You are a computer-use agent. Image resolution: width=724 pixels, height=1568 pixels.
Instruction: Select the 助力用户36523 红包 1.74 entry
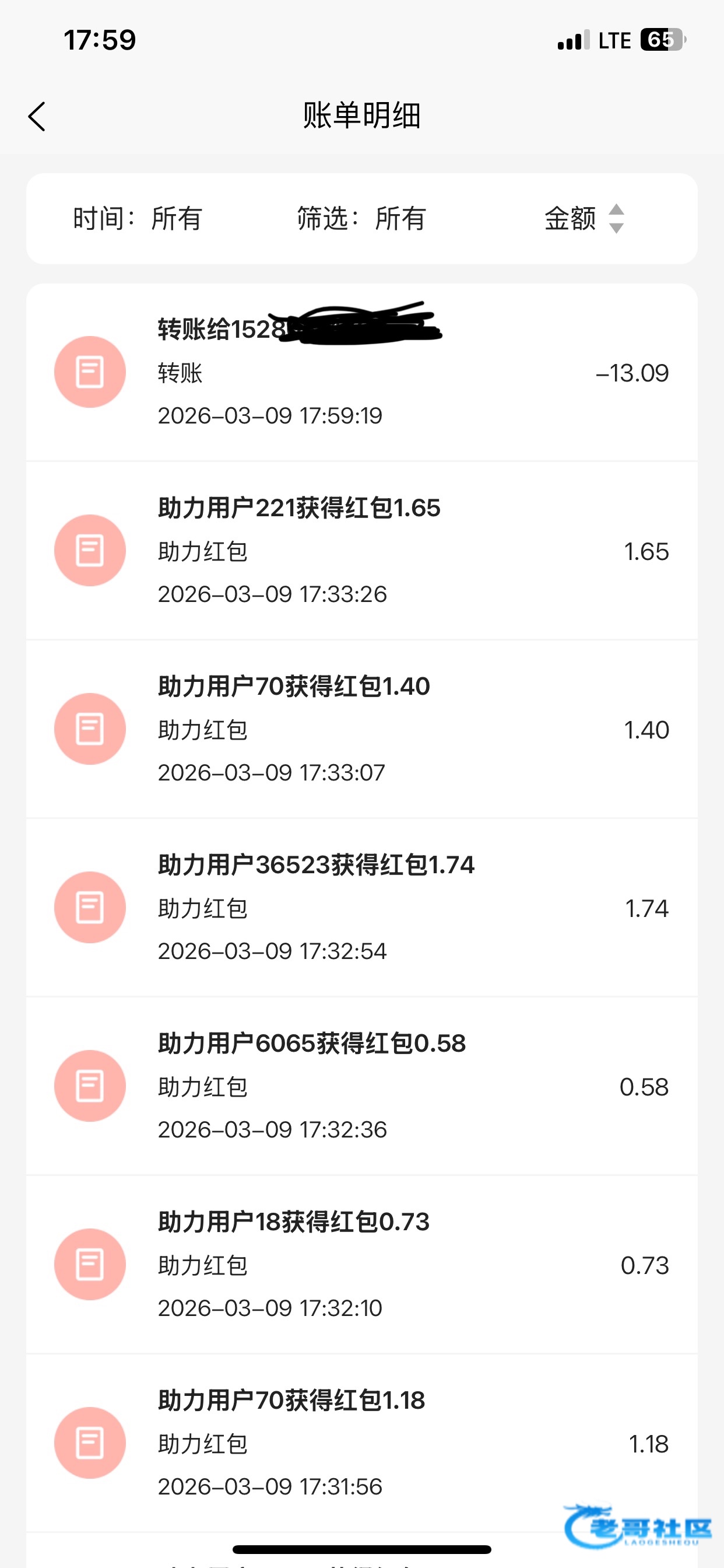[361, 908]
